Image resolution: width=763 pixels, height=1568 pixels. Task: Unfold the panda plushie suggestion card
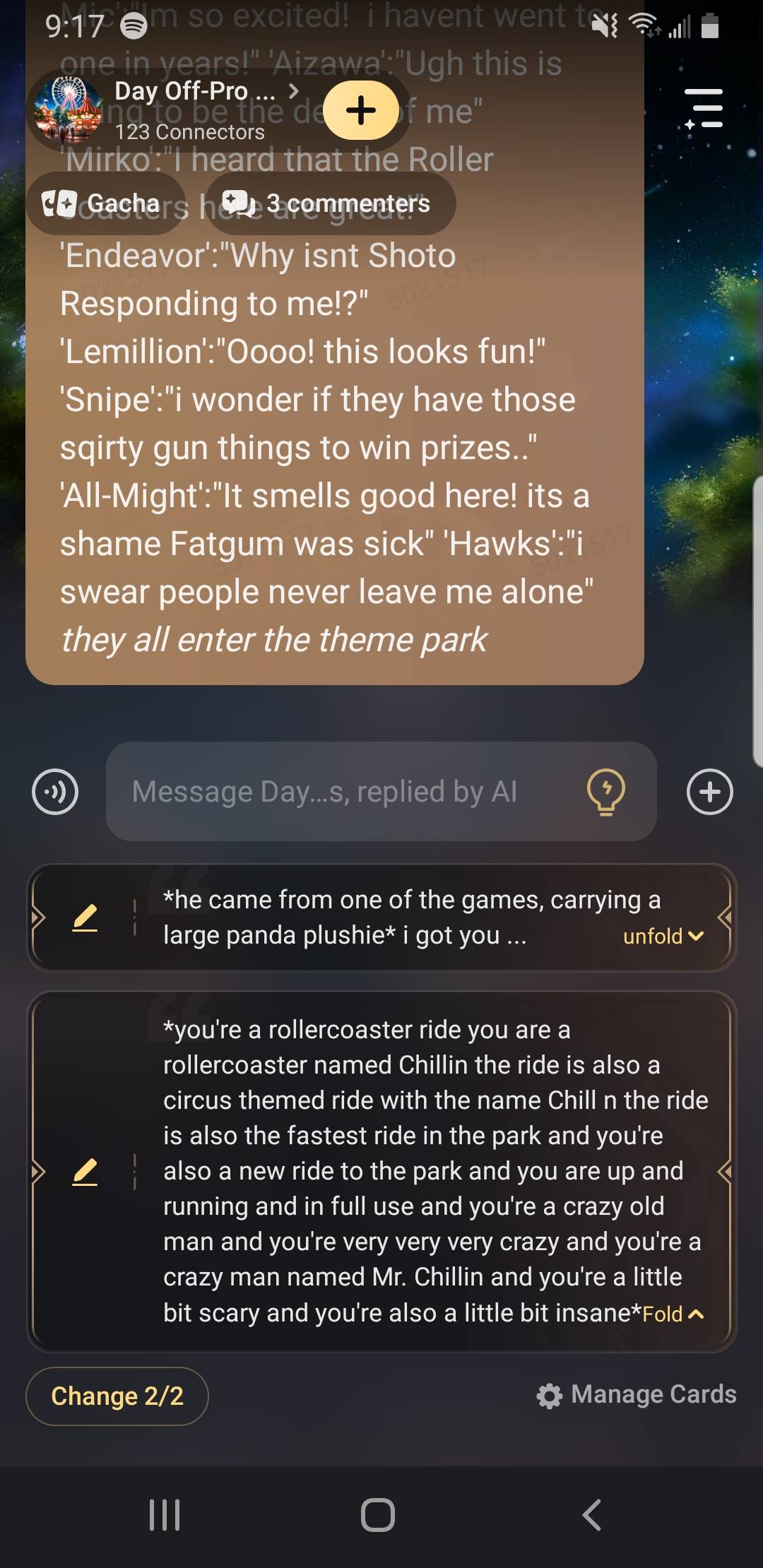(x=663, y=936)
